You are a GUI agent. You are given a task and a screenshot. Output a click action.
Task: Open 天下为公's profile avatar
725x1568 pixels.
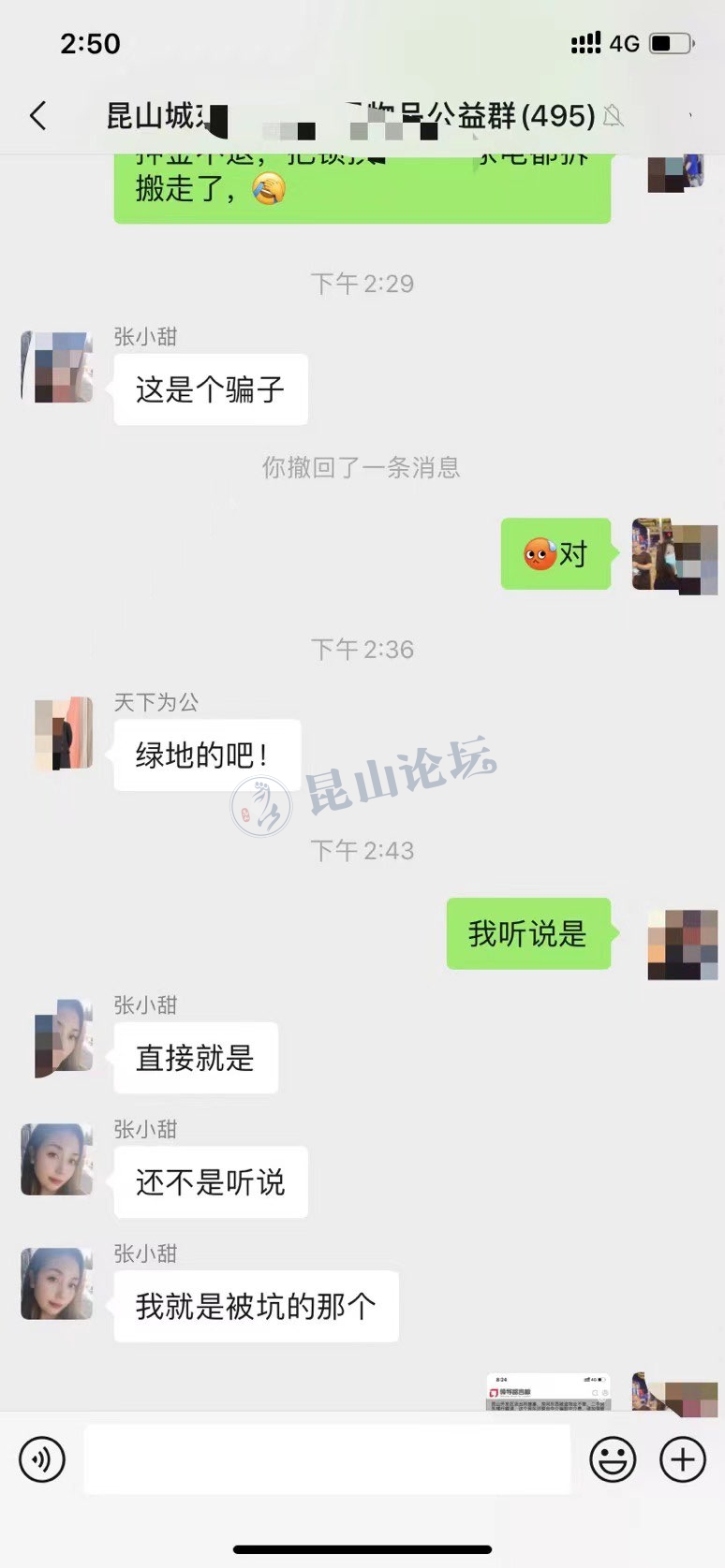[x=62, y=734]
